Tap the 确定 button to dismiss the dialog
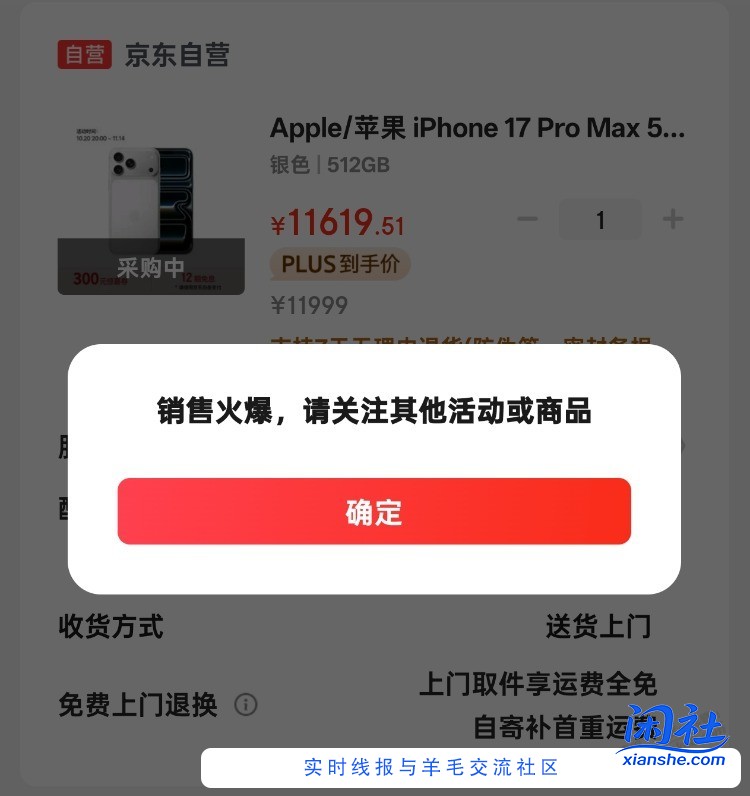This screenshot has height=796, width=750. click(375, 512)
